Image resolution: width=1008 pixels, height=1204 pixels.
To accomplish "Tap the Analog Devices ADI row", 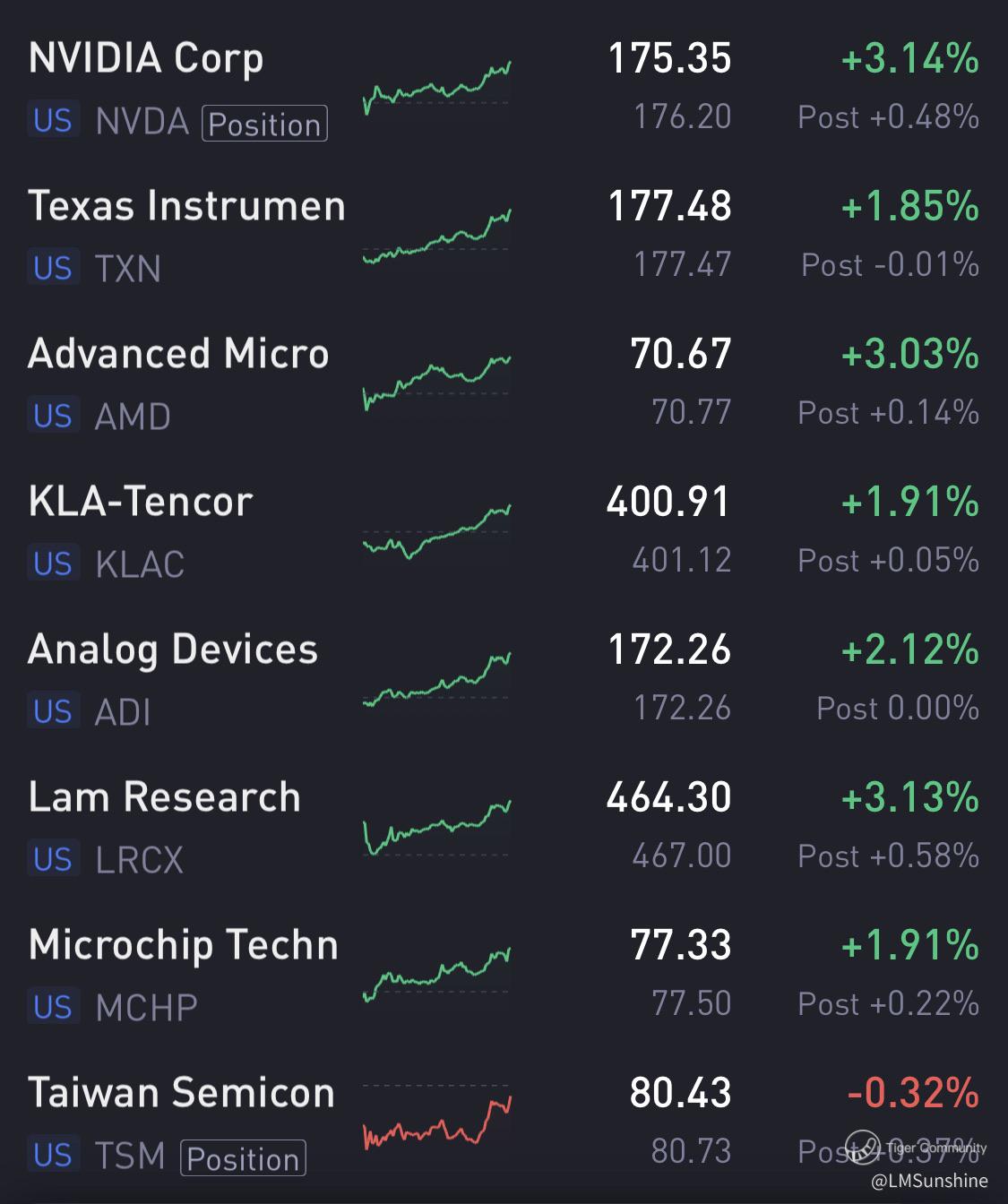I will 173,650.
